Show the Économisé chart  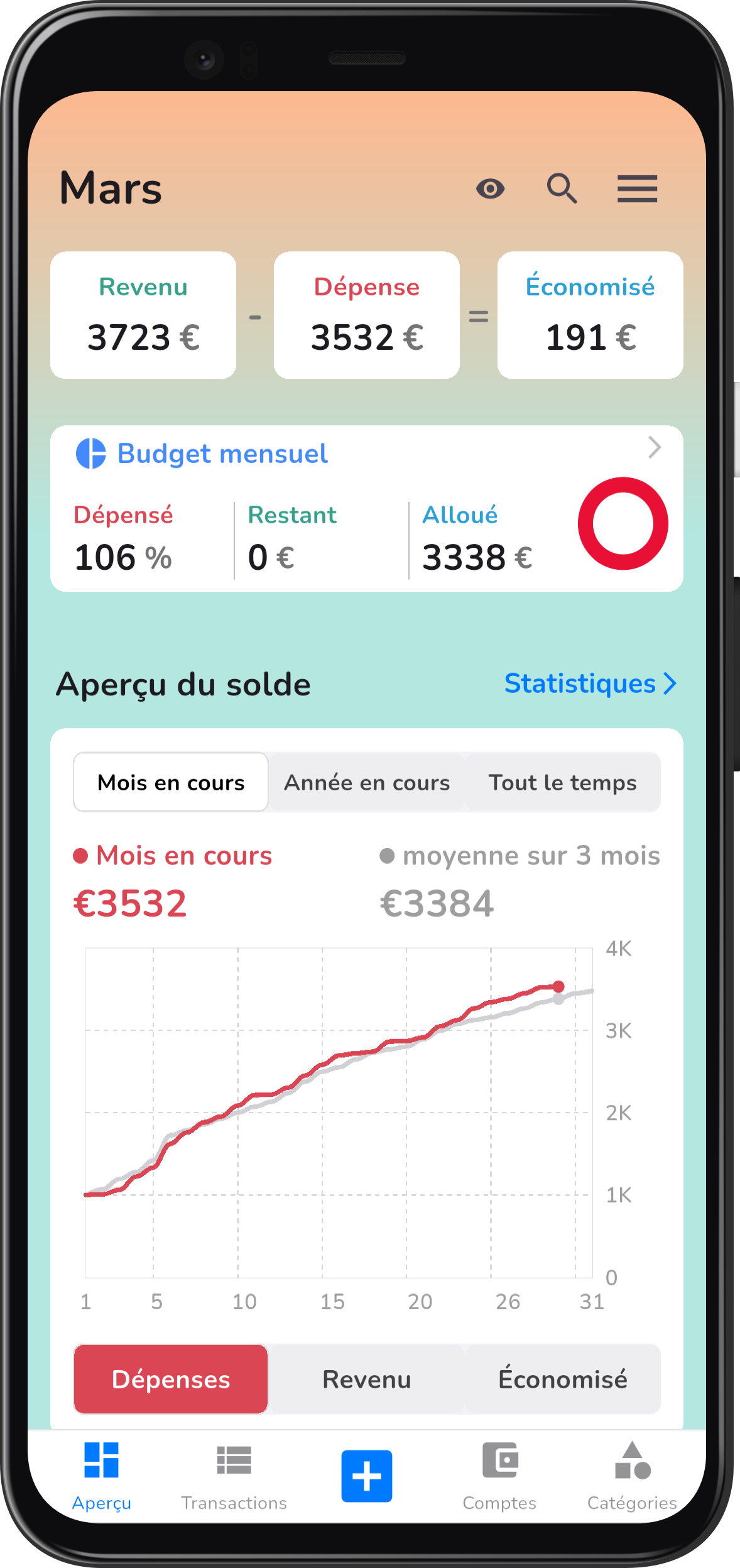click(562, 1380)
